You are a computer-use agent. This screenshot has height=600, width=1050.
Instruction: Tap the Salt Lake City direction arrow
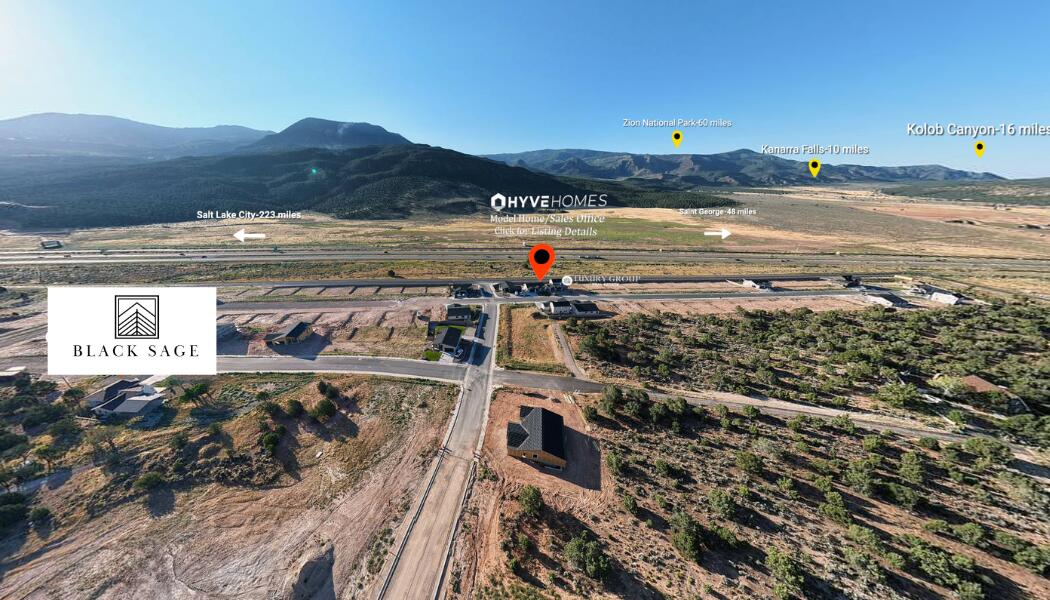[249, 235]
